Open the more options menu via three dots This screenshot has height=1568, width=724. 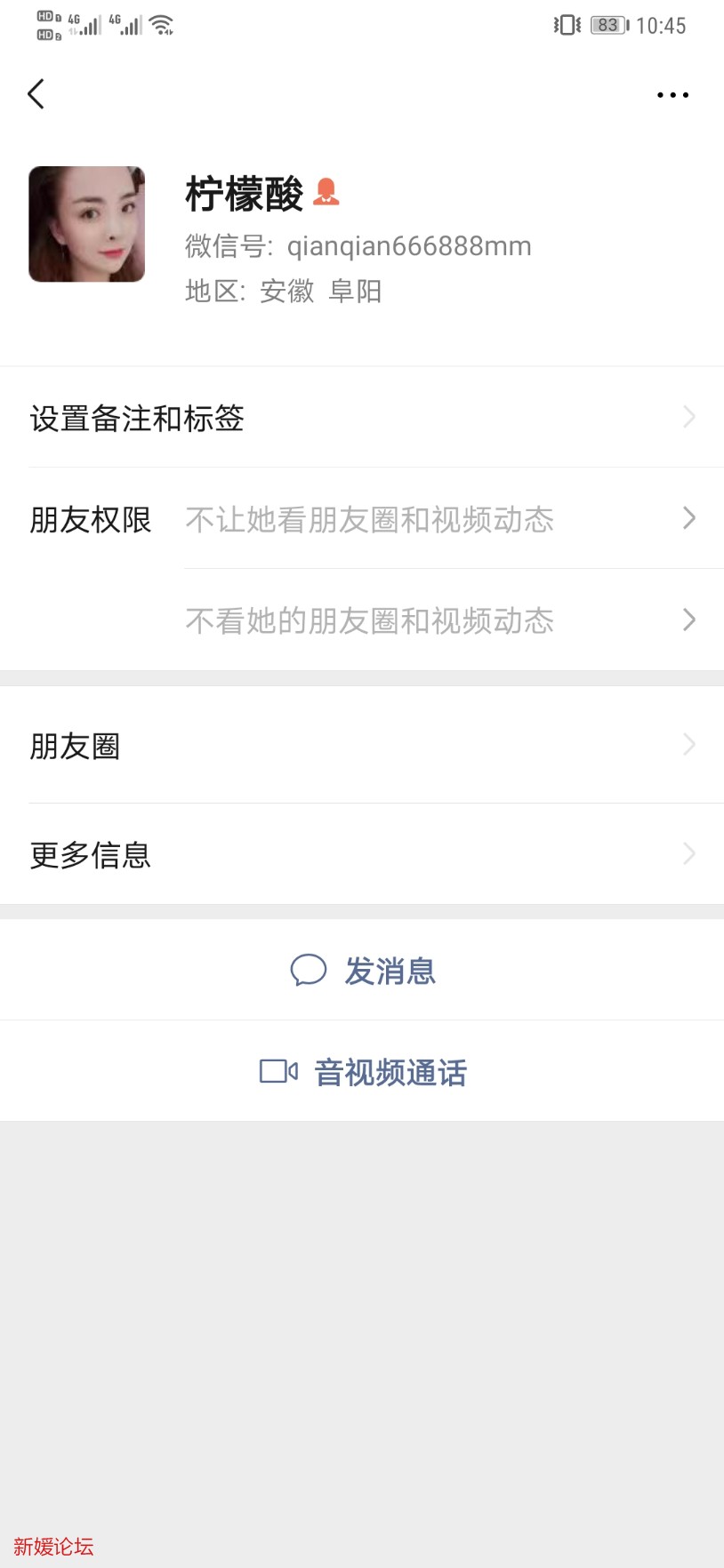[672, 94]
